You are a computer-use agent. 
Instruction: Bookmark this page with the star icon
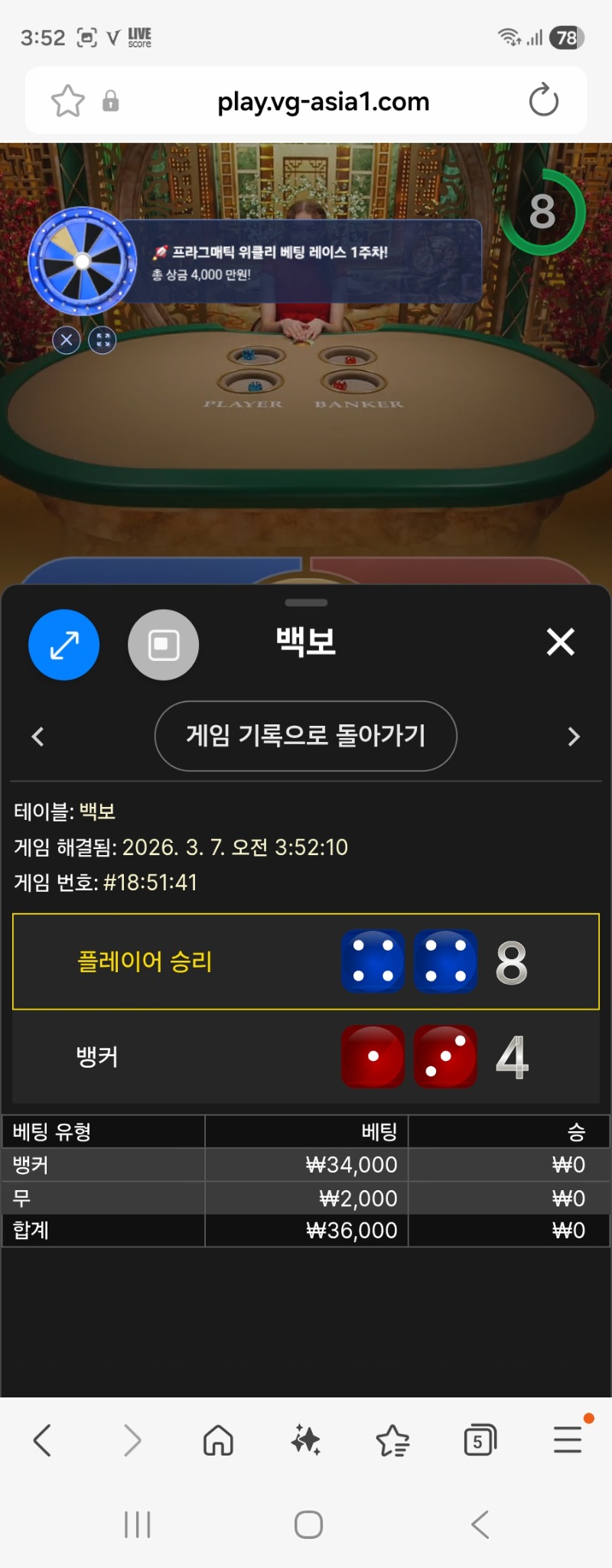coord(67,101)
